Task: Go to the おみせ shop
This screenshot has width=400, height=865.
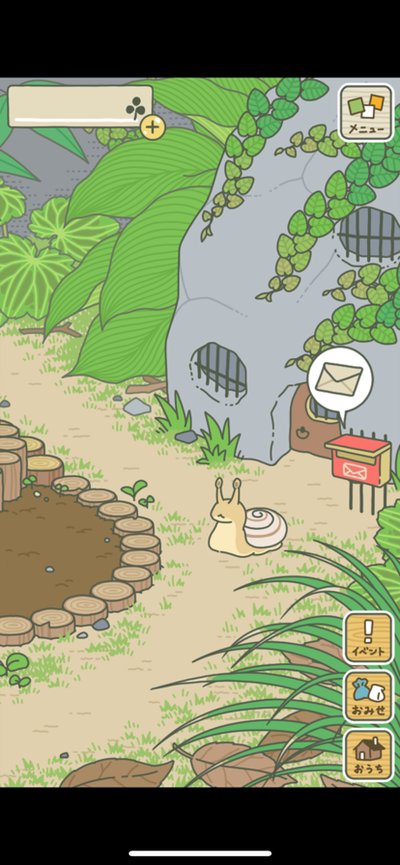Action: coord(369,696)
